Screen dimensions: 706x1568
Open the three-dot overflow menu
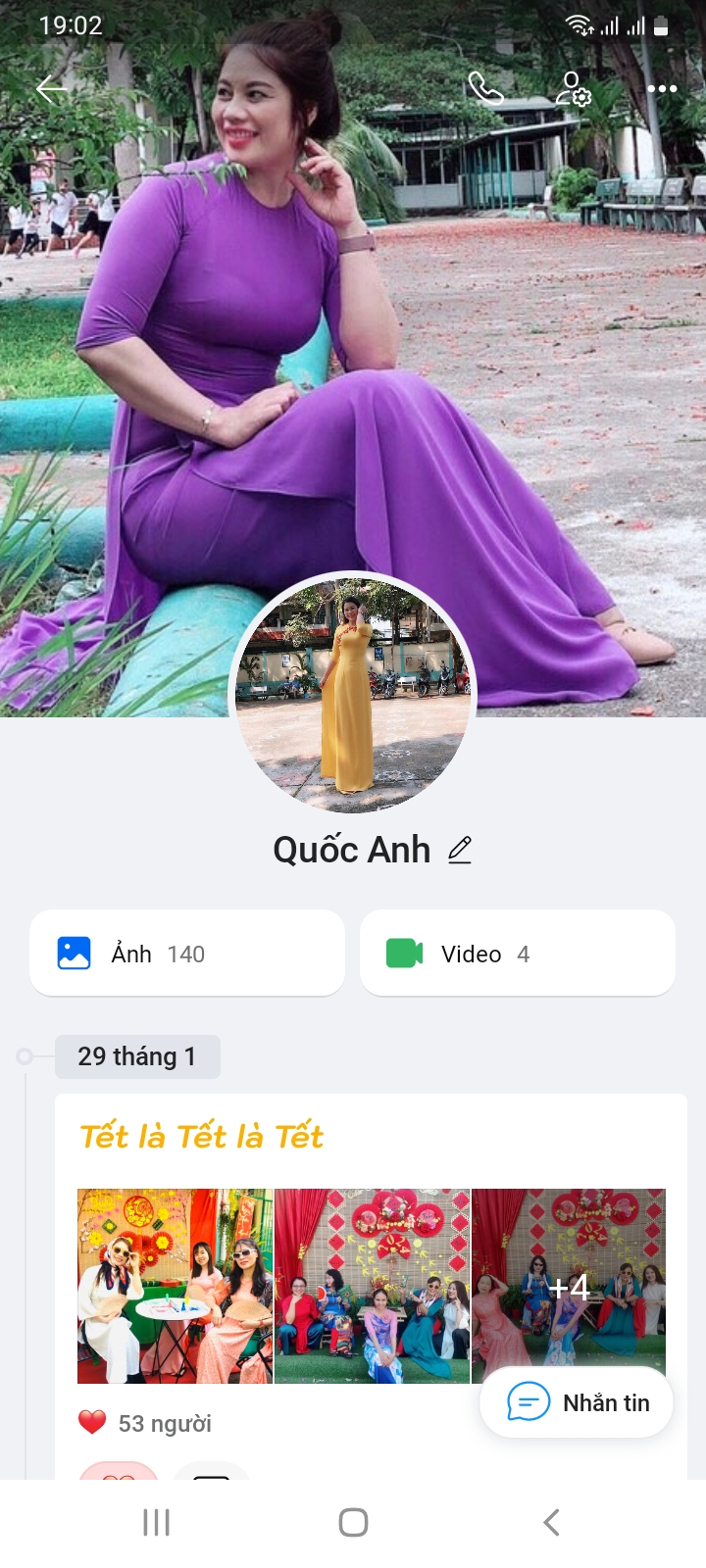coord(662,89)
